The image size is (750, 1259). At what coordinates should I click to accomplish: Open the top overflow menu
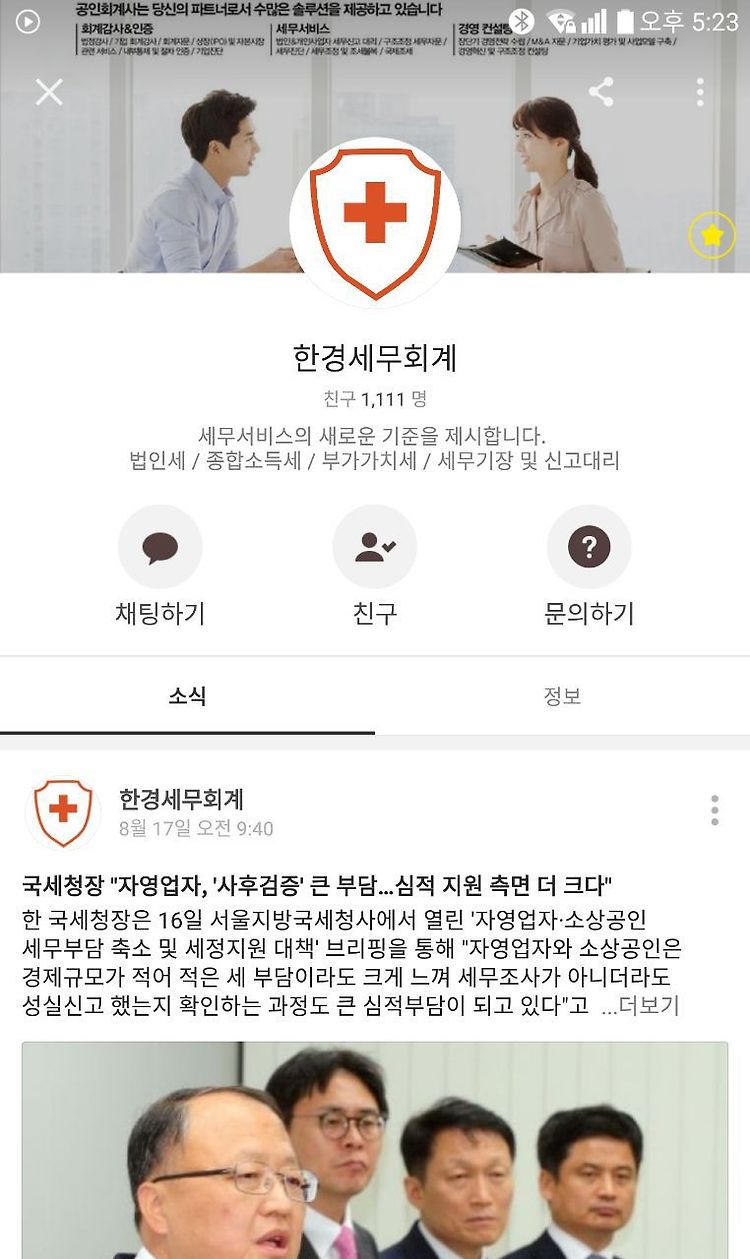point(700,92)
